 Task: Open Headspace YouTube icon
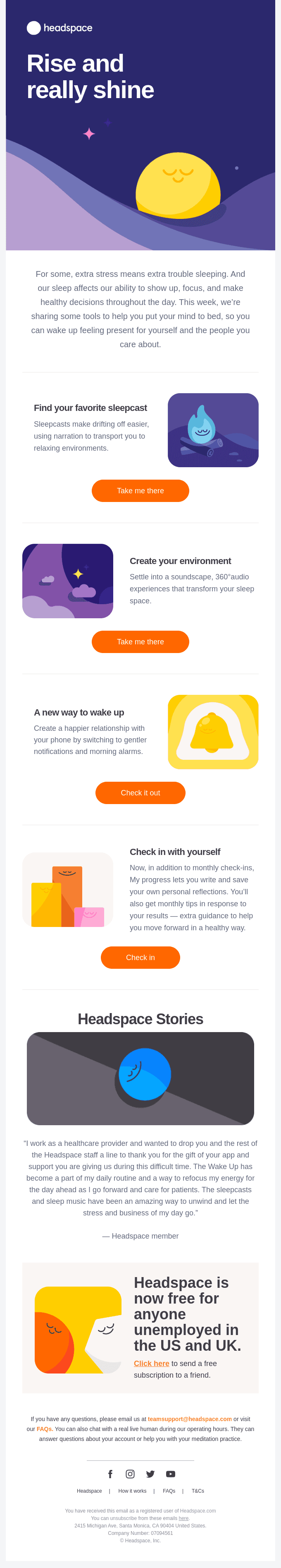click(171, 1474)
